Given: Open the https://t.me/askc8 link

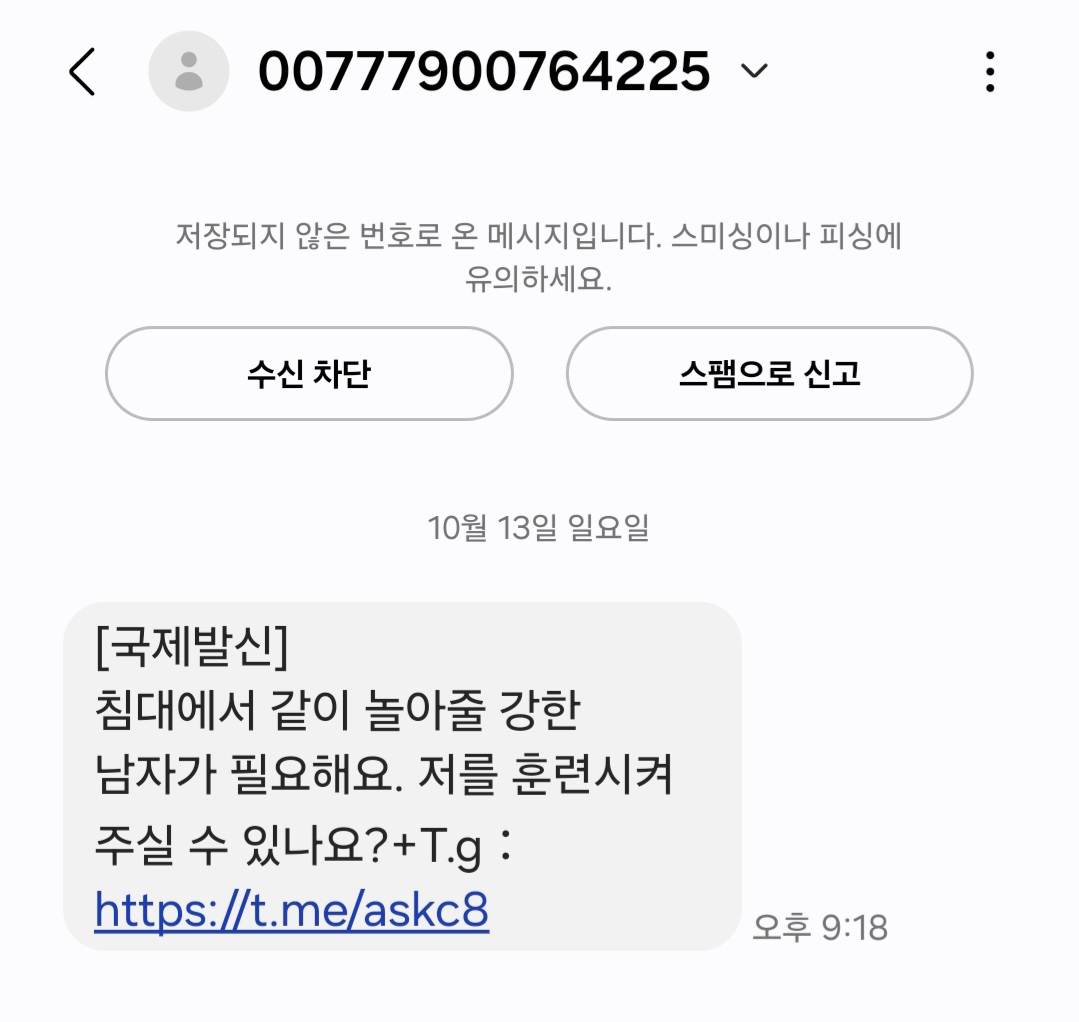Looking at the screenshot, I should [291, 910].
